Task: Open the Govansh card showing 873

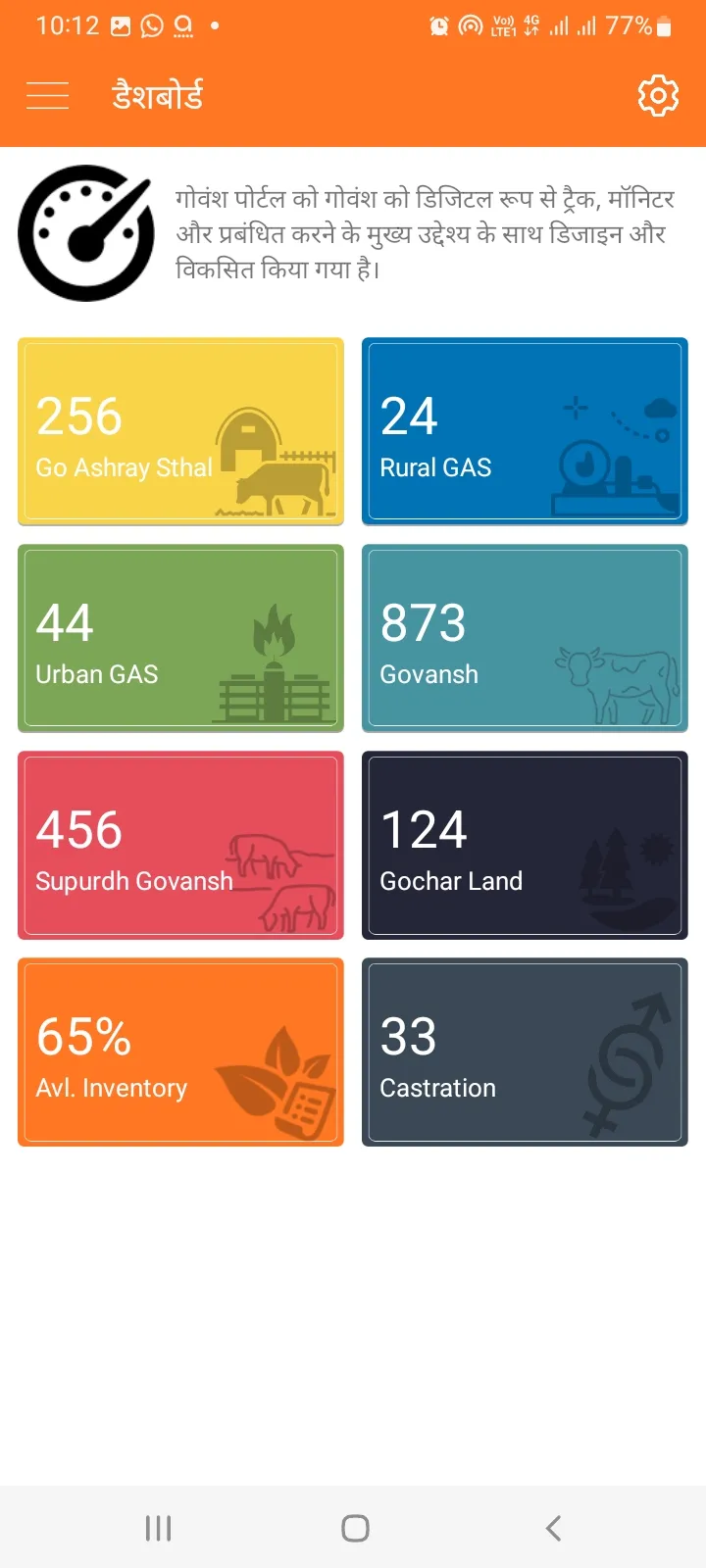Action: (525, 638)
